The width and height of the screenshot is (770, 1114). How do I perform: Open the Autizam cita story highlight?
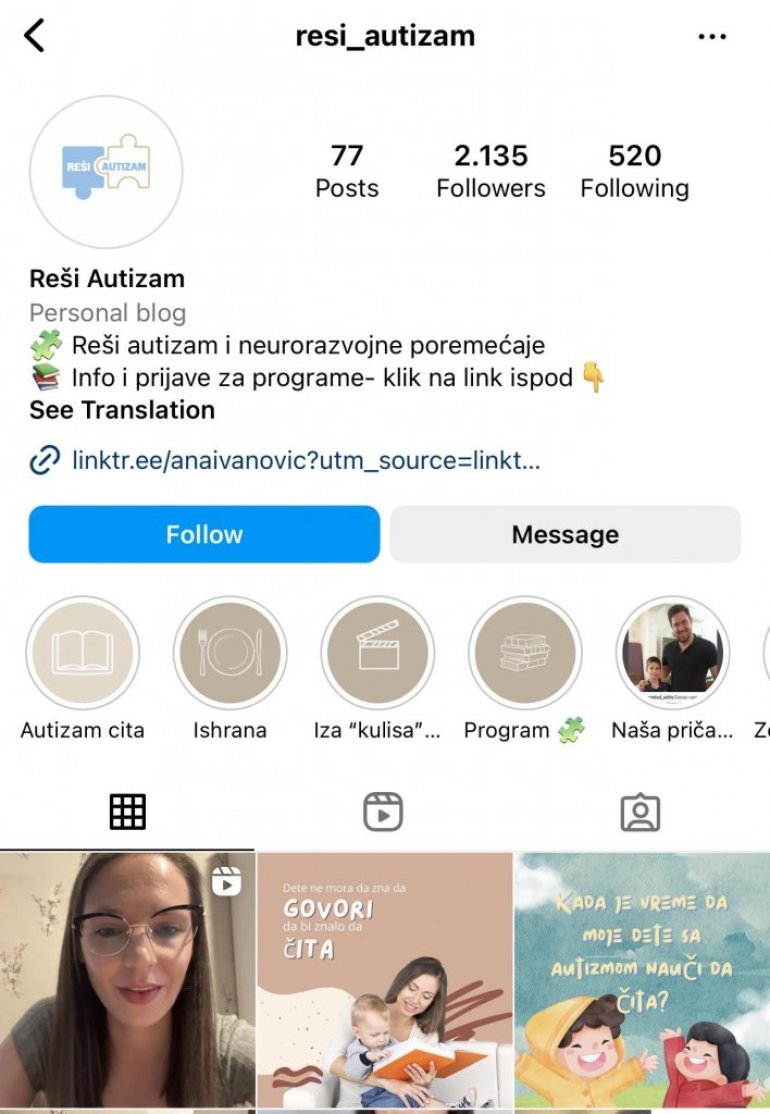coord(82,654)
